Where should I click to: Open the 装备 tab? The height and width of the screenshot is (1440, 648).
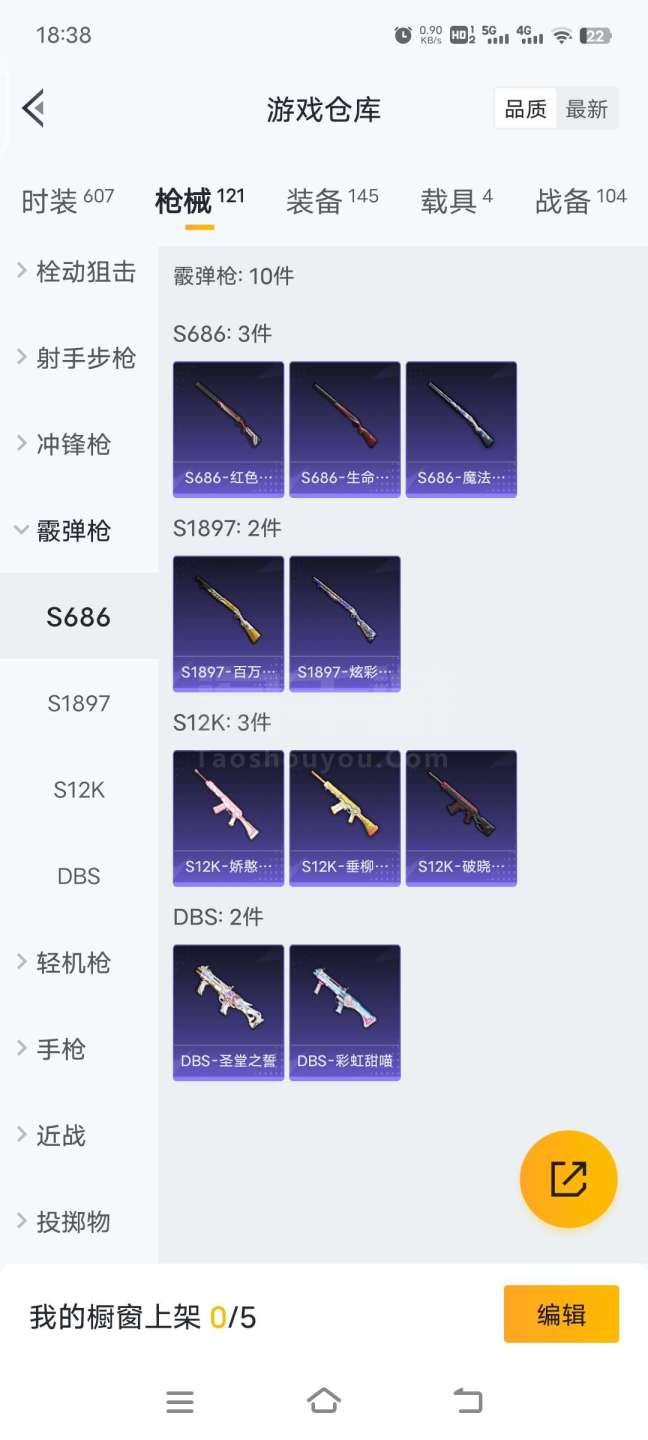(332, 201)
